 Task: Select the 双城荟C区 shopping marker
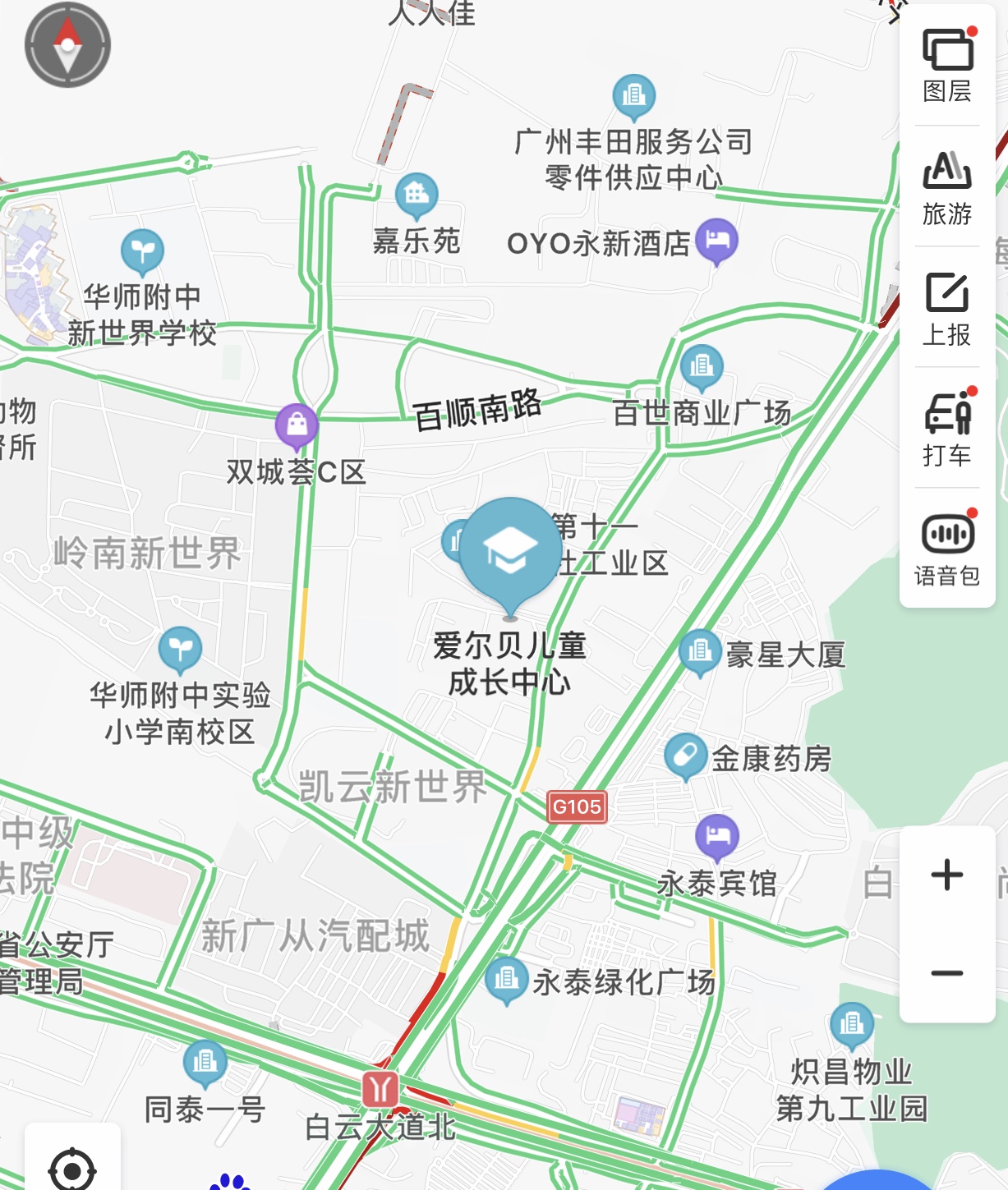[x=297, y=425]
